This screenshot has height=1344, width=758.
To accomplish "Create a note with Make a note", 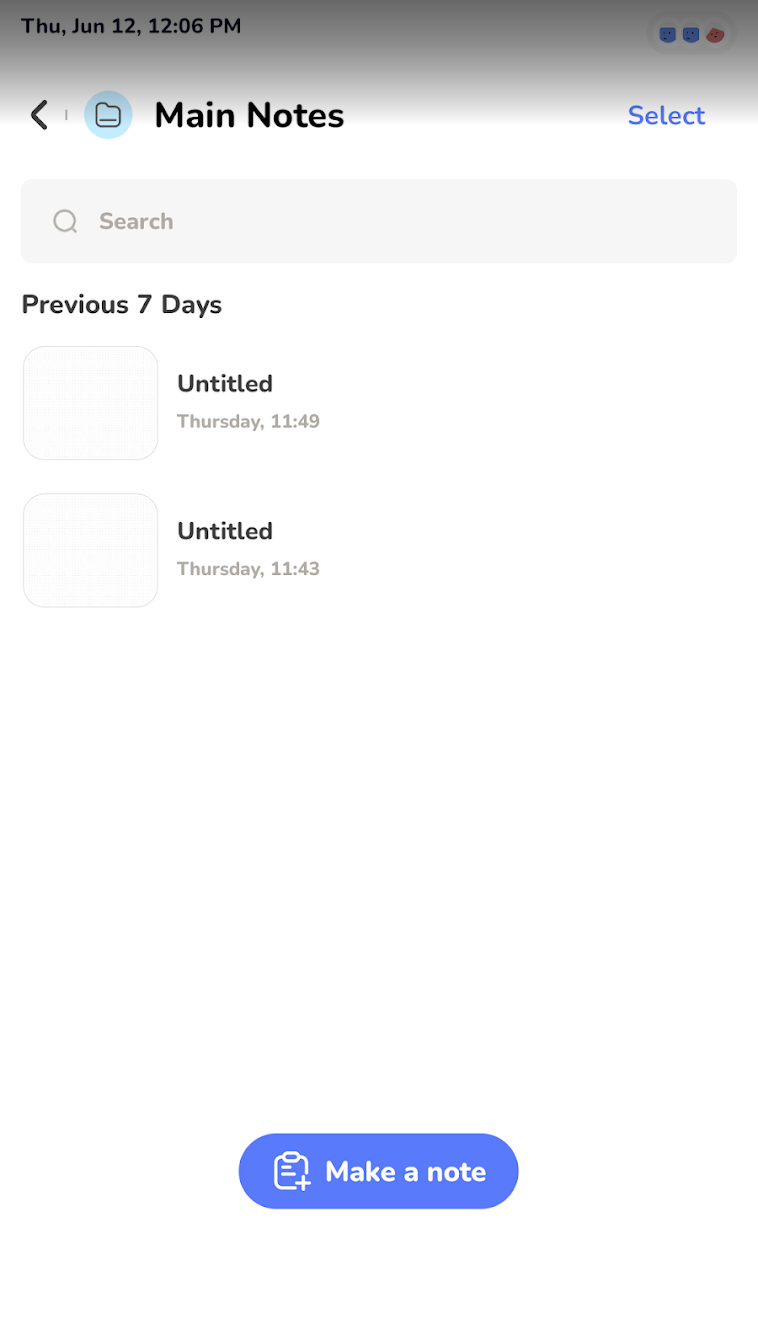I will 378,1171.
